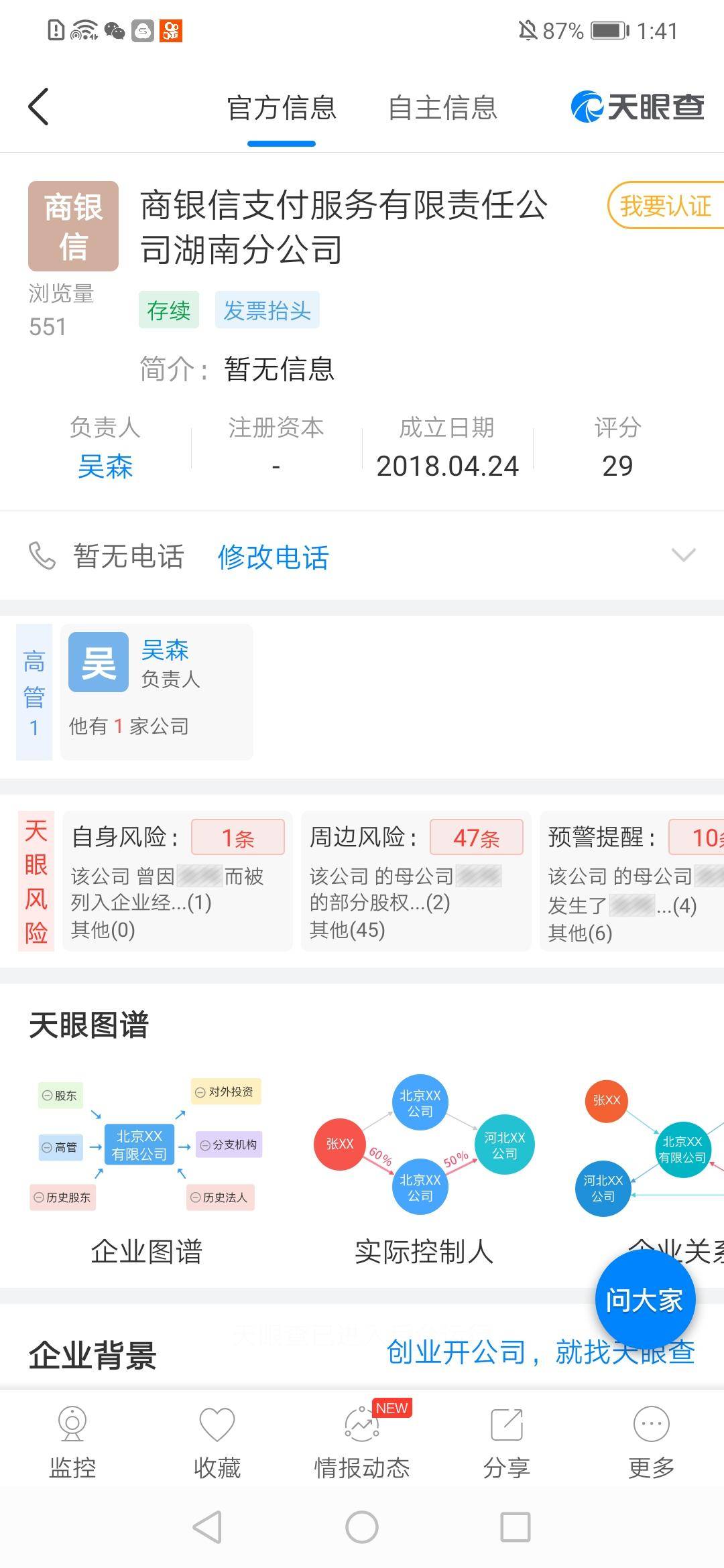
Task: Expand the phone row chevron
Action: (x=683, y=555)
